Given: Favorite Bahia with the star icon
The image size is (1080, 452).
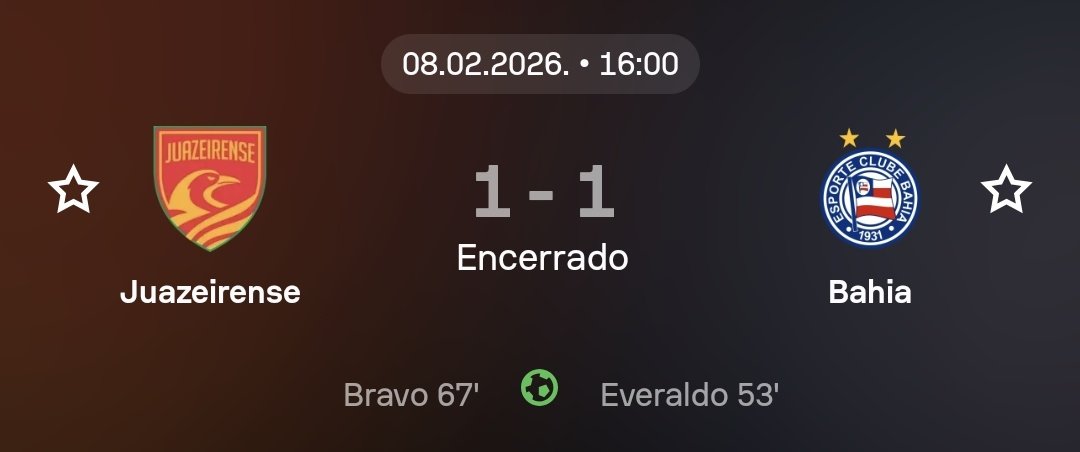Looking at the screenshot, I should click(x=1005, y=190).
